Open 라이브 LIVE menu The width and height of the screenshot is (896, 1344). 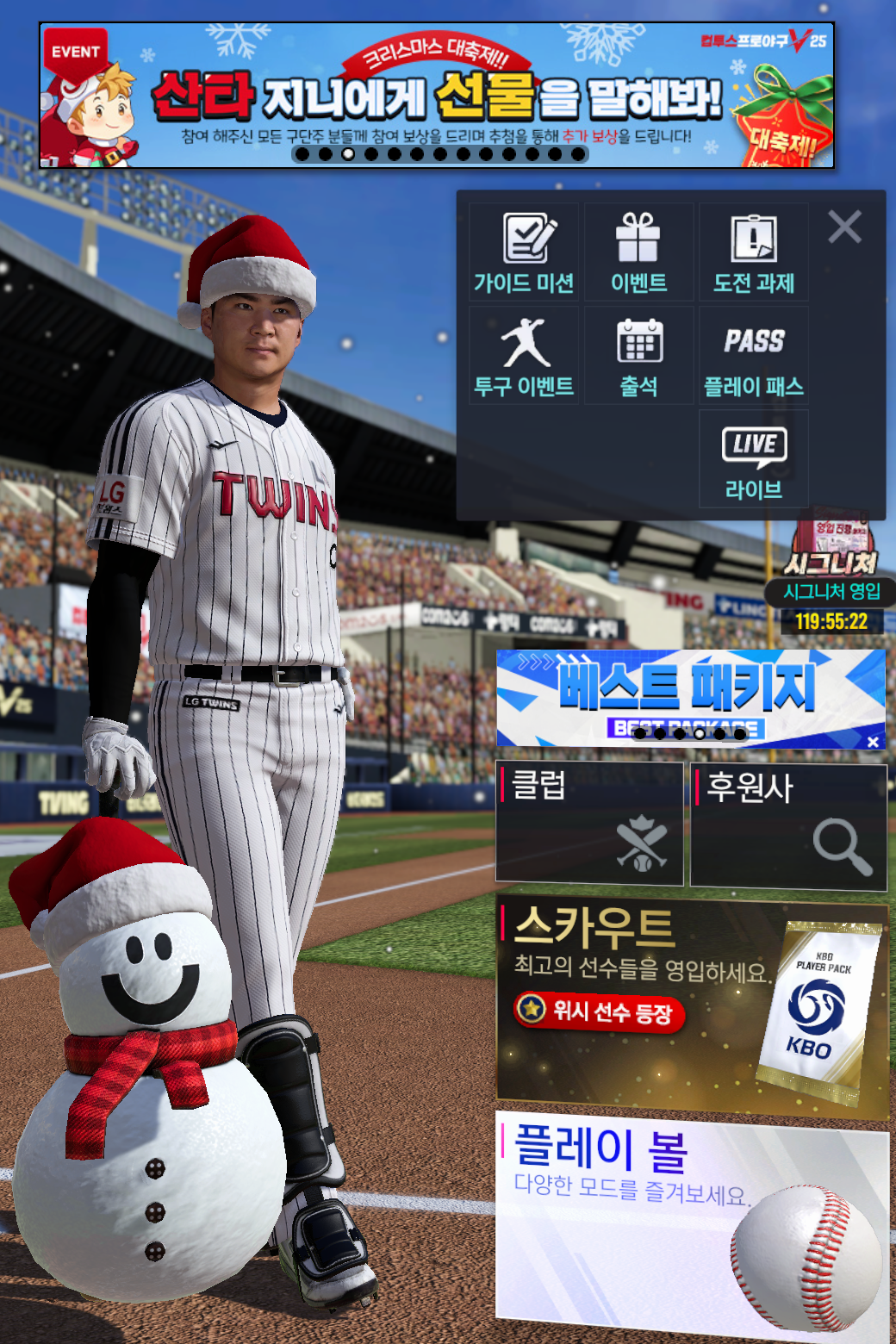753,459
